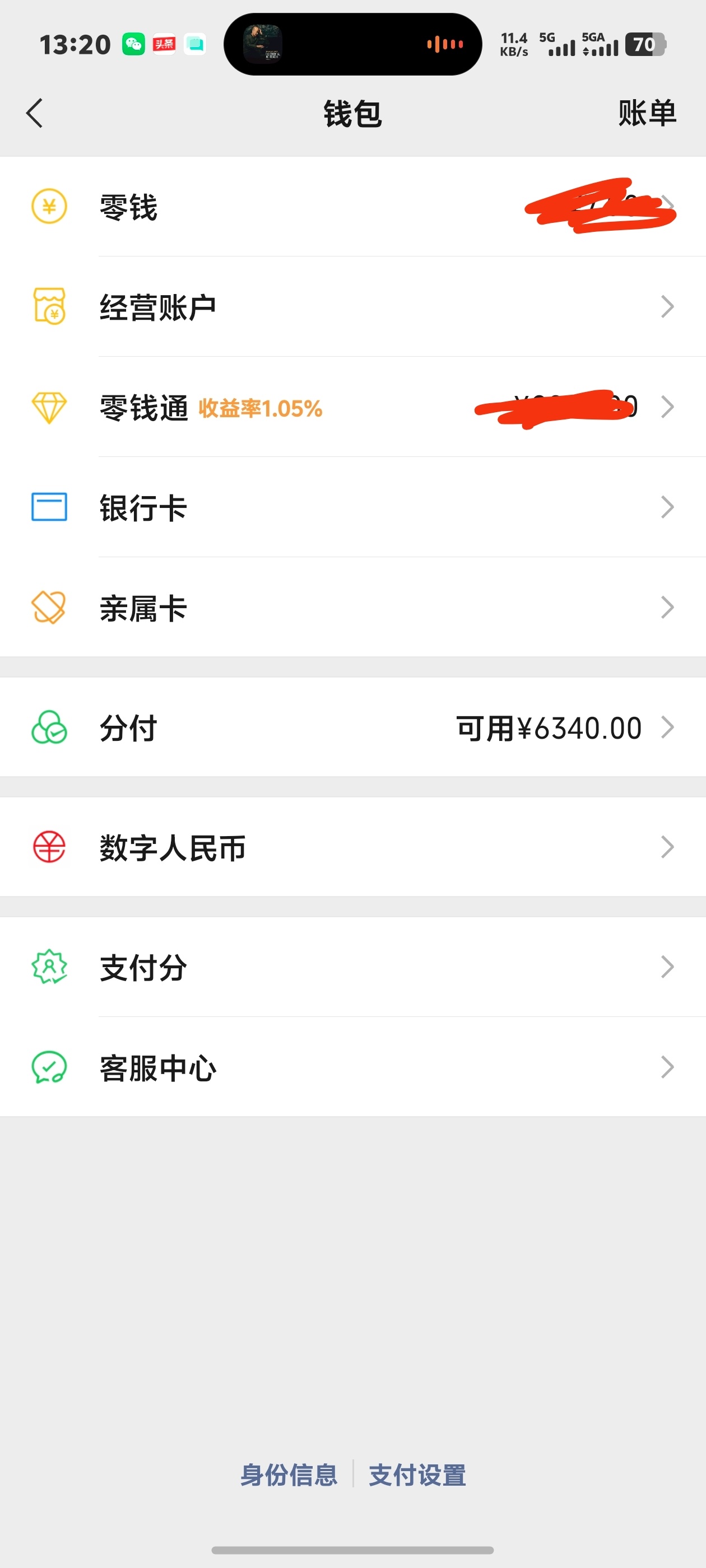This screenshot has width=706, height=1568.
Task: Click the 银行卡 bank card icon
Action: (x=50, y=507)
